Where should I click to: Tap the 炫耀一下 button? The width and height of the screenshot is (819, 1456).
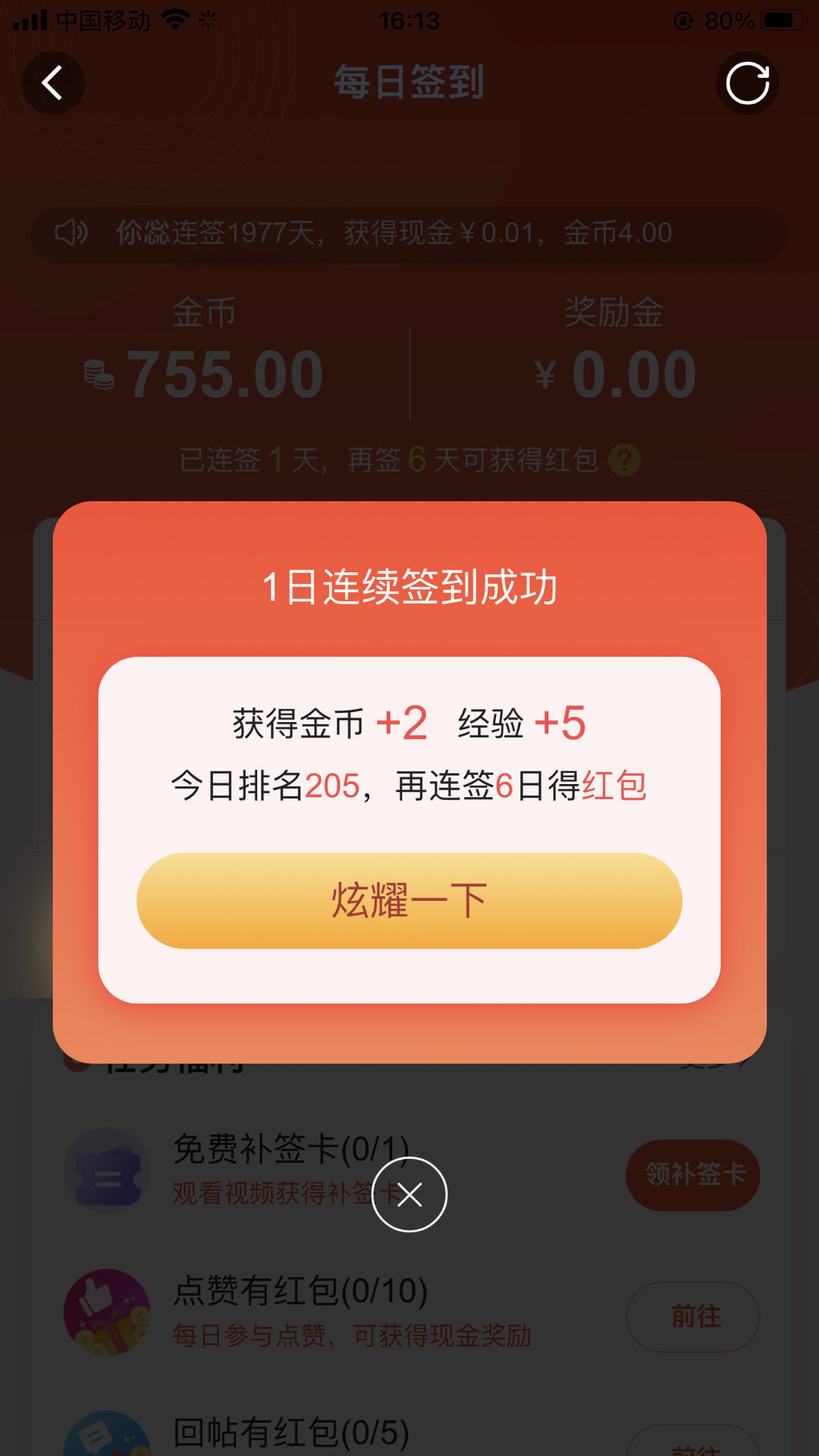pos(409,900)
